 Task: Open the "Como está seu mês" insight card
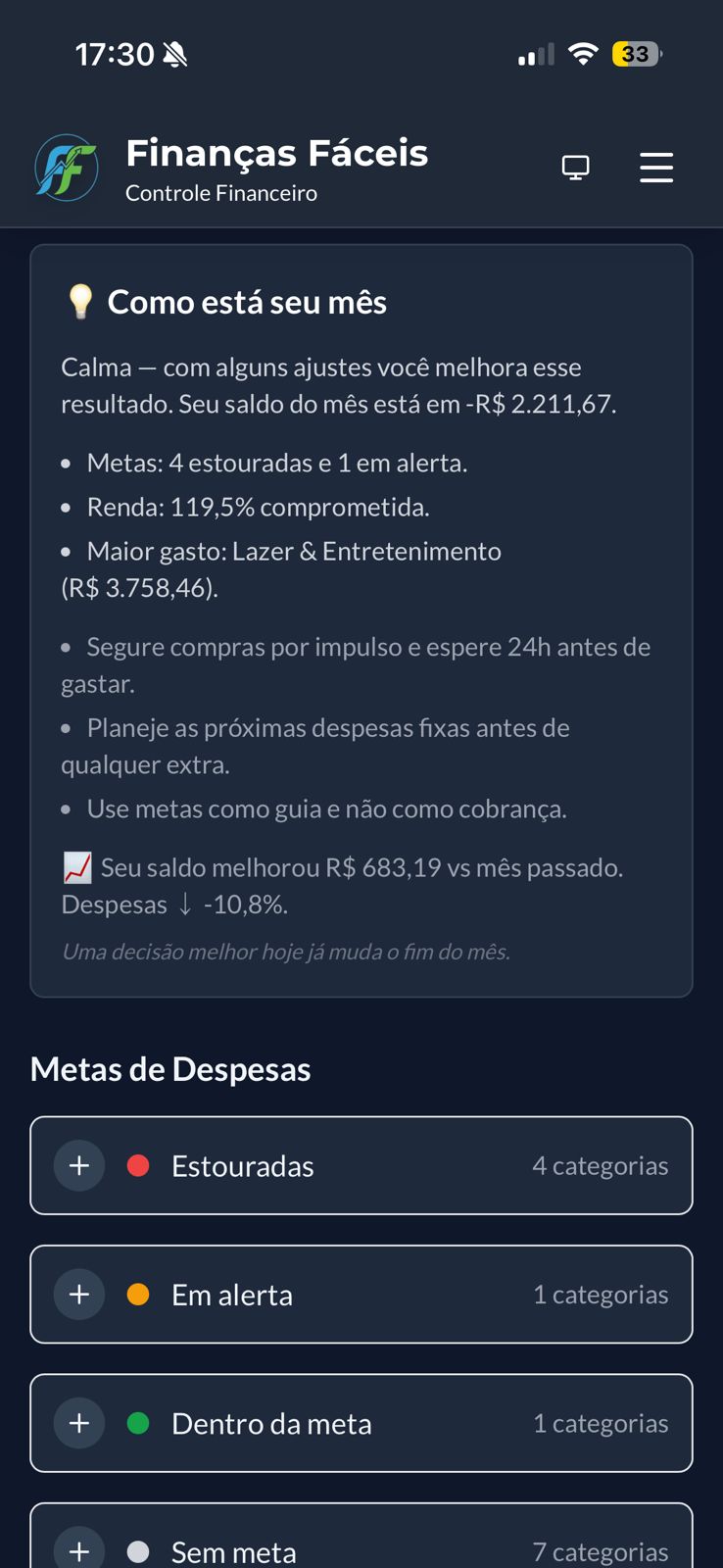tap(361, 617)
